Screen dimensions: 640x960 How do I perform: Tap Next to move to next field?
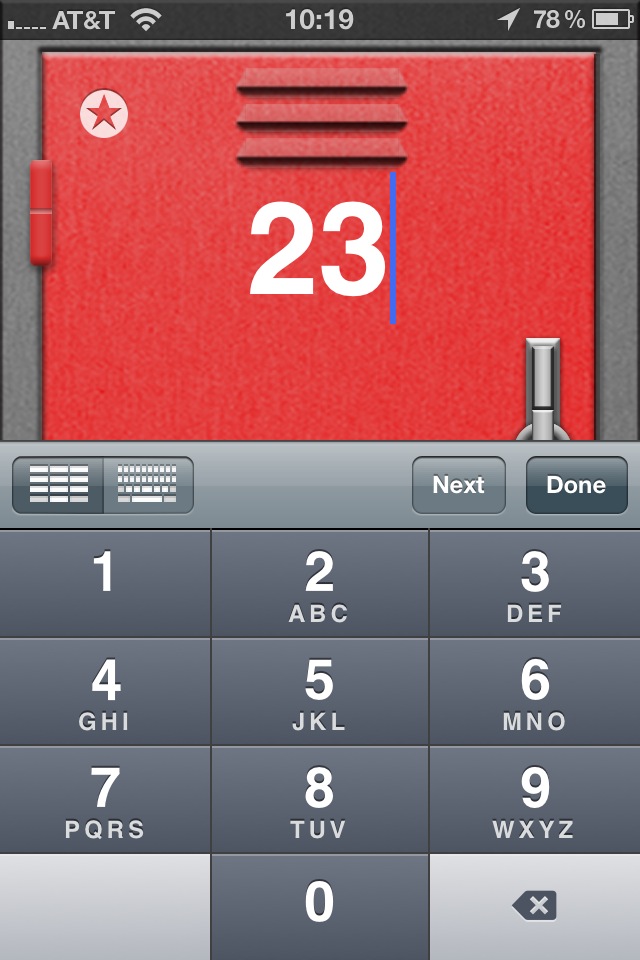458,485
